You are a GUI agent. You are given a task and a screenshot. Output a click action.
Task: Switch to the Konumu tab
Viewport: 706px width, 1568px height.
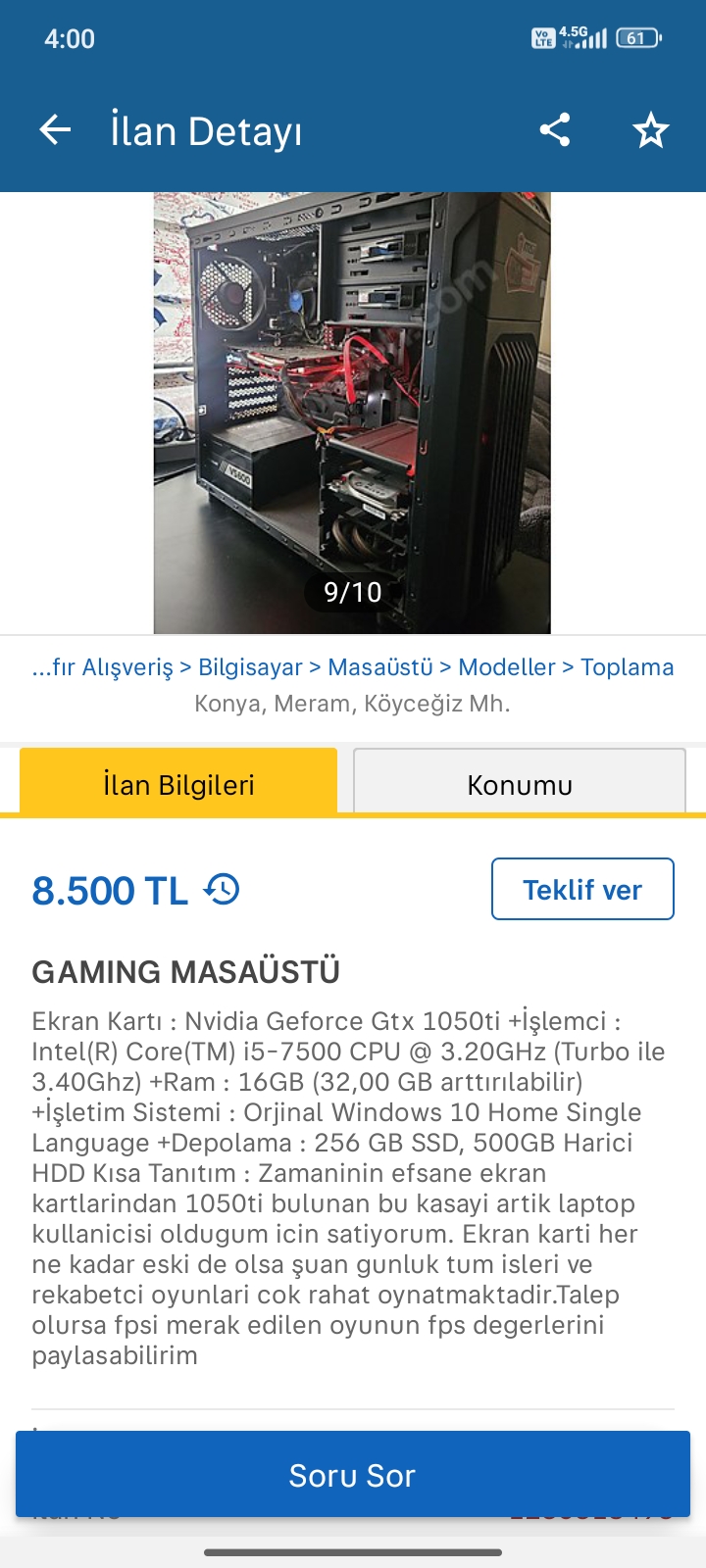click(x=519, y=784)
